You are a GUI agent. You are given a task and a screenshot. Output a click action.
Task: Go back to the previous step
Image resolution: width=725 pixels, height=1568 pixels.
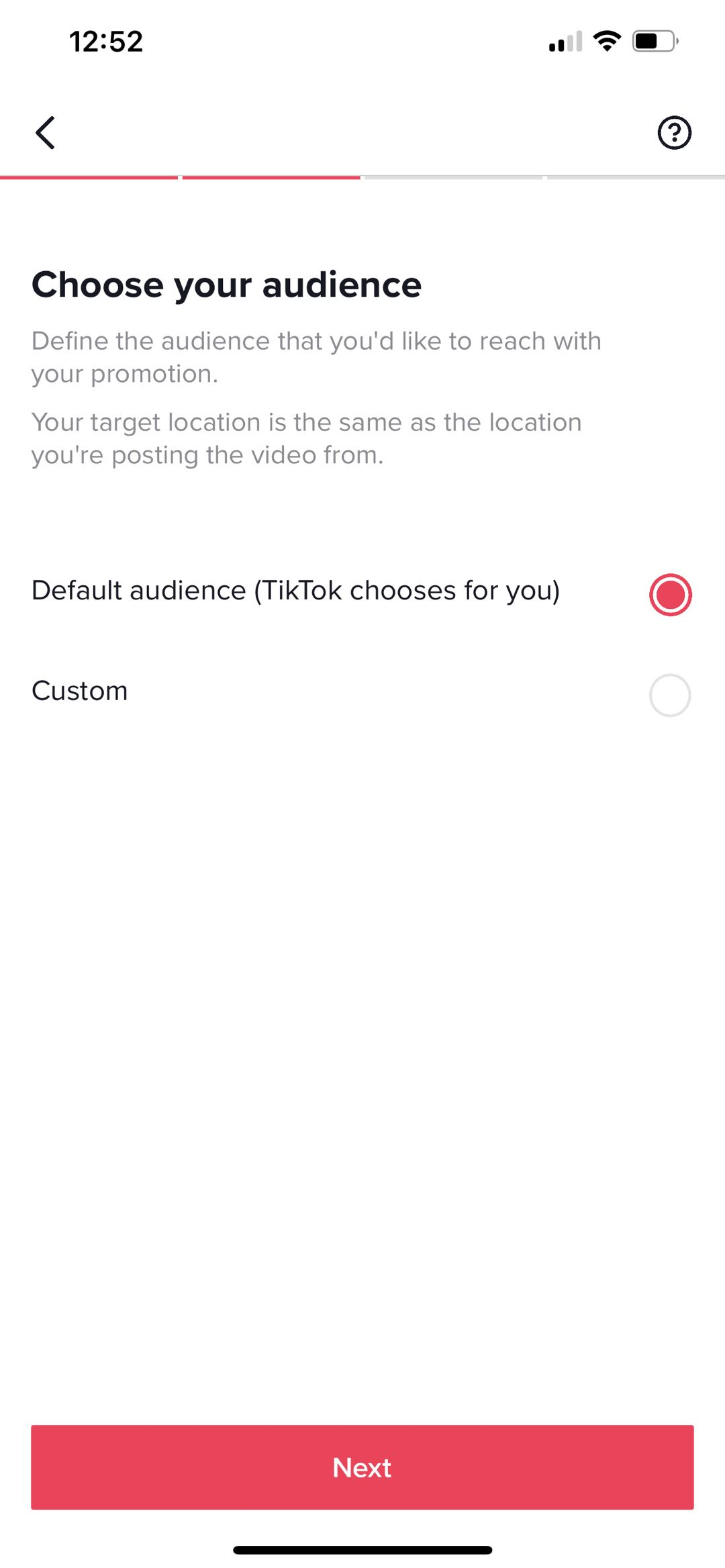click(45, 132)
